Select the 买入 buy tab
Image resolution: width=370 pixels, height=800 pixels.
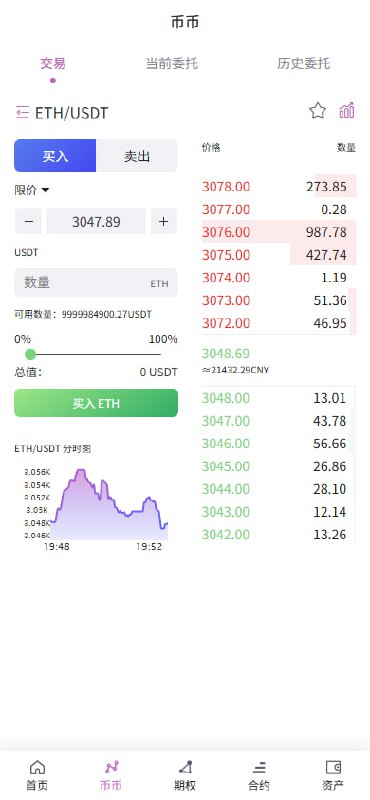(55, 156)
